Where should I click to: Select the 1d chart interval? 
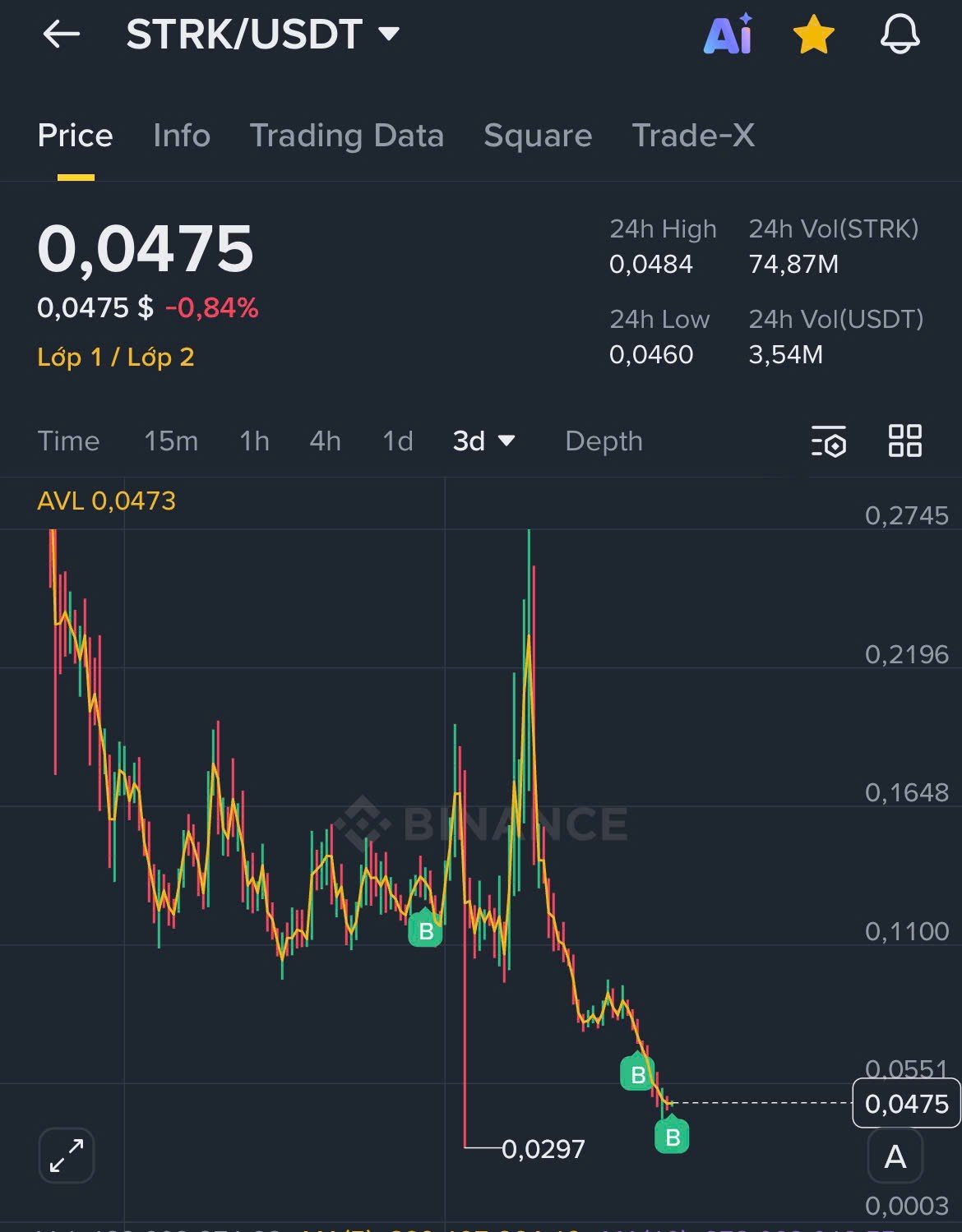coord(398,441)
